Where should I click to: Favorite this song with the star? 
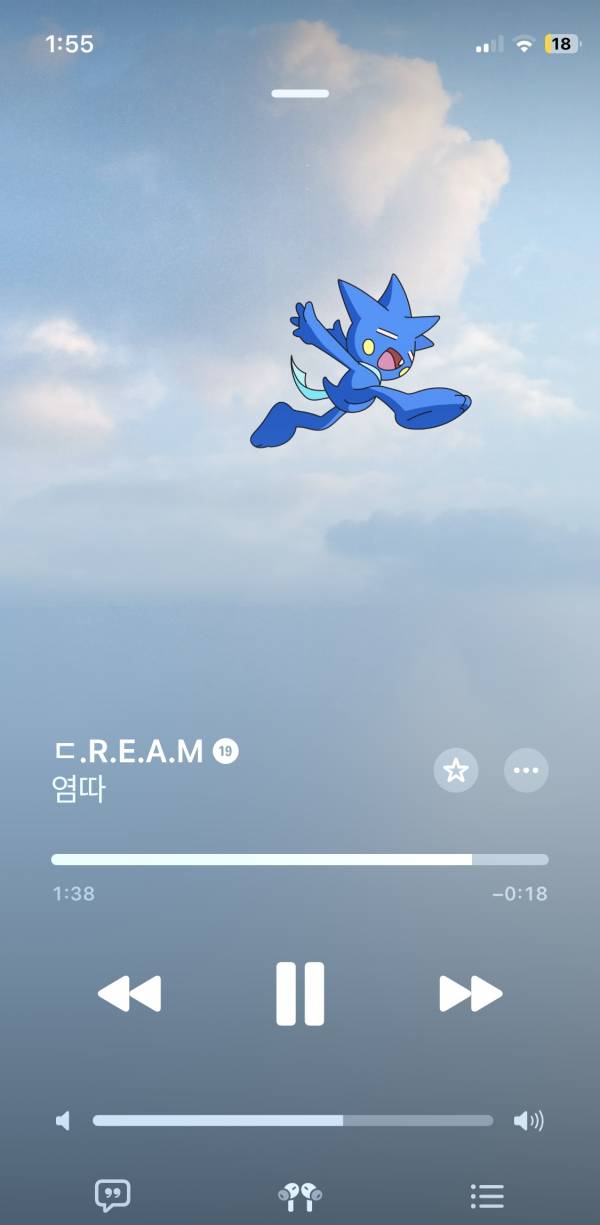coord(456,770)
